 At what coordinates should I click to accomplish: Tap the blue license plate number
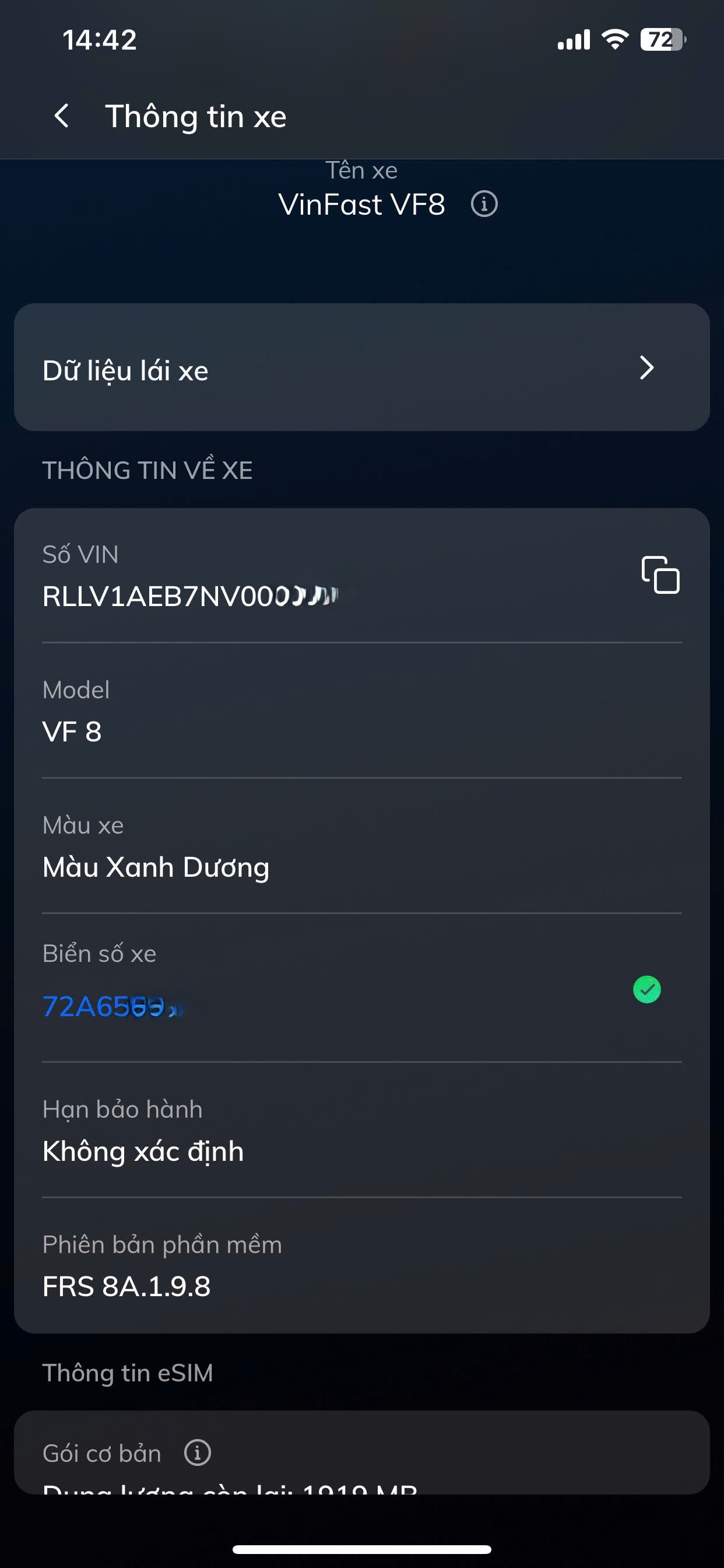click(x=113, y=1007)
